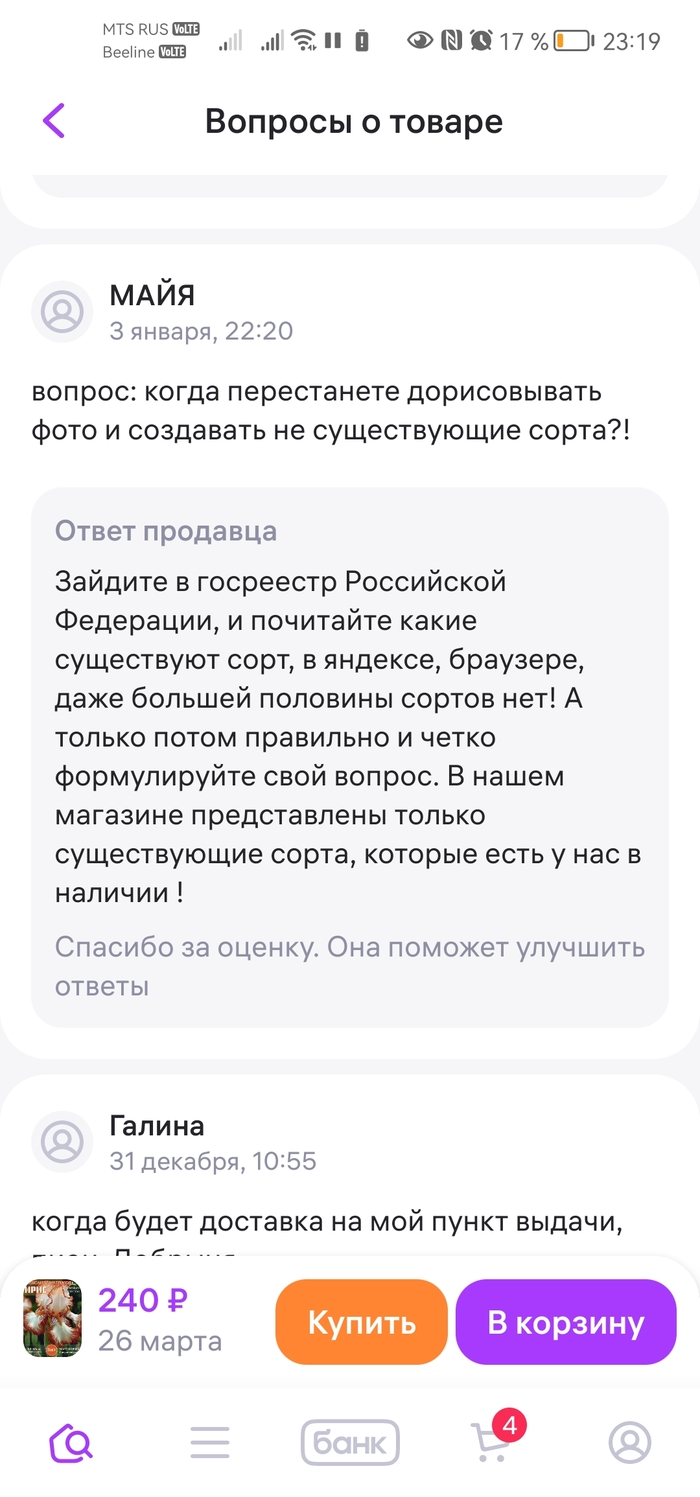The height and width of the screenshot is (1497, 700).
Task: Open the product thumbnail near the price
Action: pos(53,1318)
